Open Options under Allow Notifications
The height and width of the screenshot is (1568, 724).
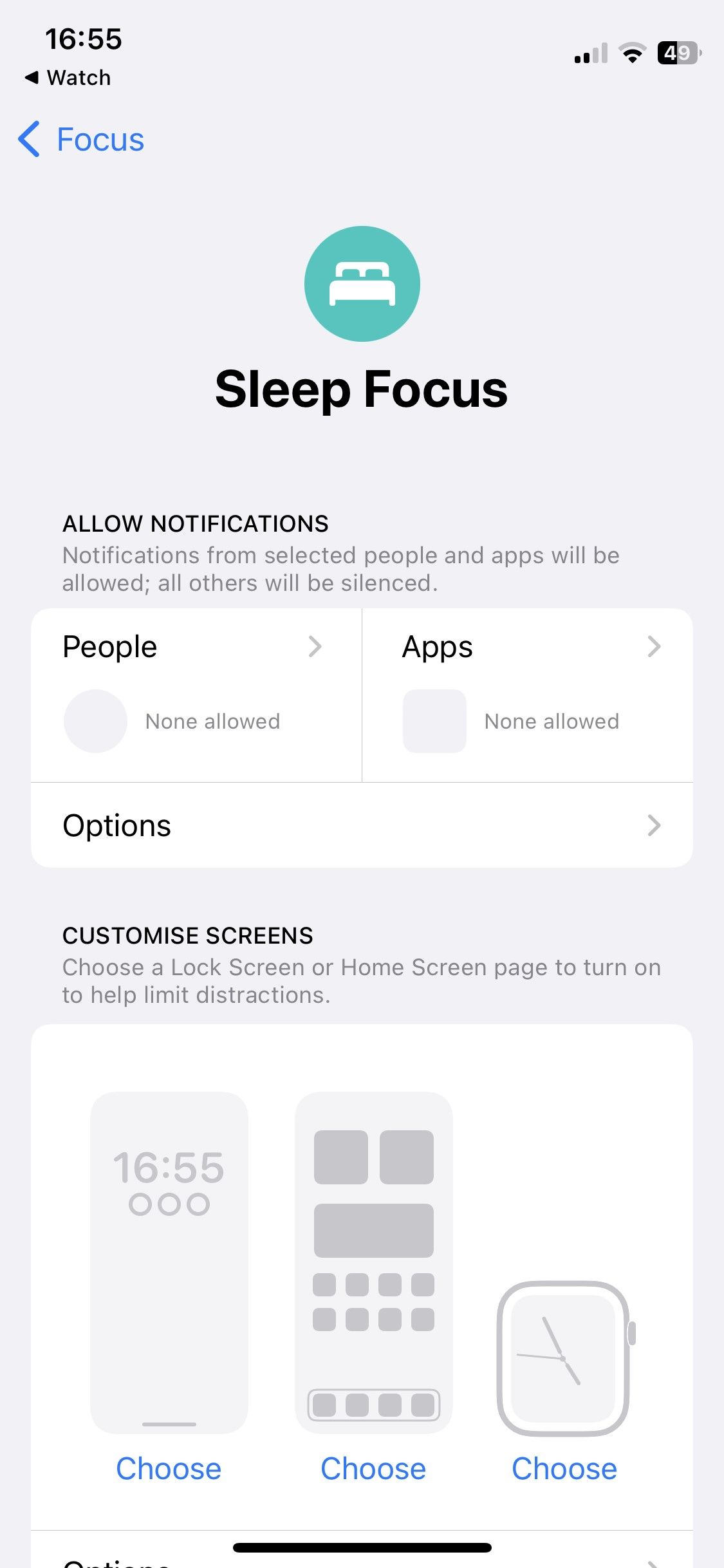(362, 825)
